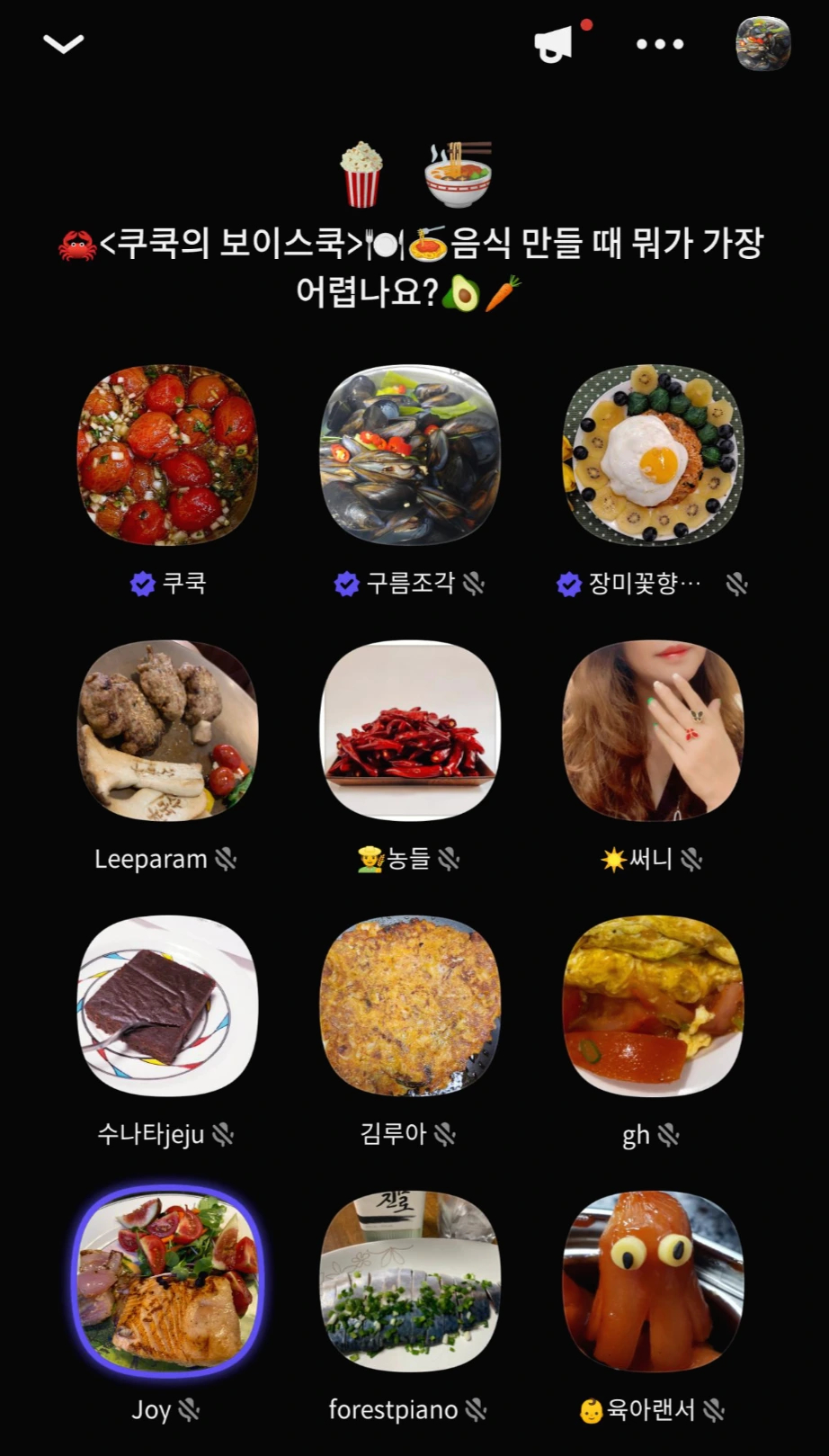Image resolution: width=829 pixels, height=1456 pixels.
Task: View host 쿠쿡's profile
Action: [x=167, y=455]
